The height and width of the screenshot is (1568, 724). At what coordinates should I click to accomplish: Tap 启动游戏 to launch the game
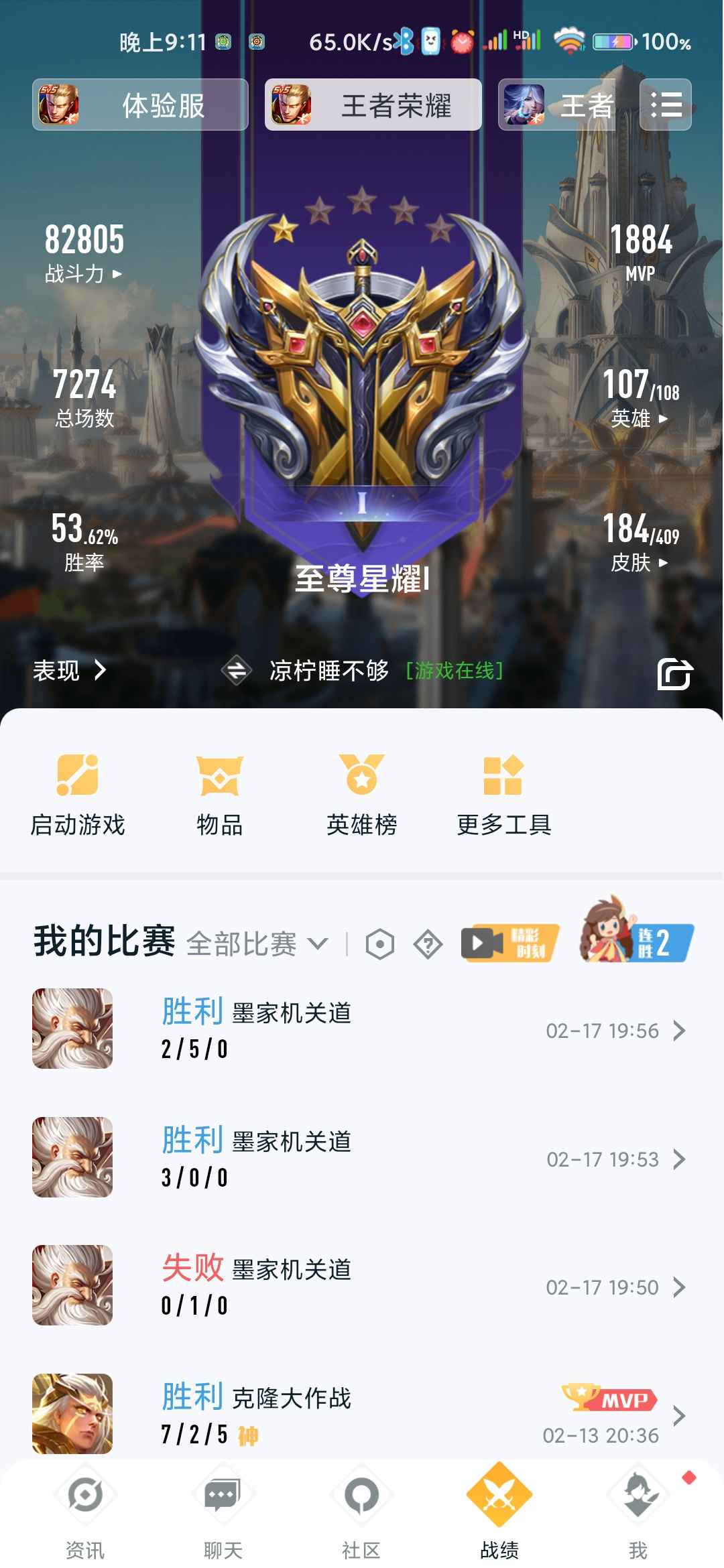pyautogui.click(x=78, y=795)
